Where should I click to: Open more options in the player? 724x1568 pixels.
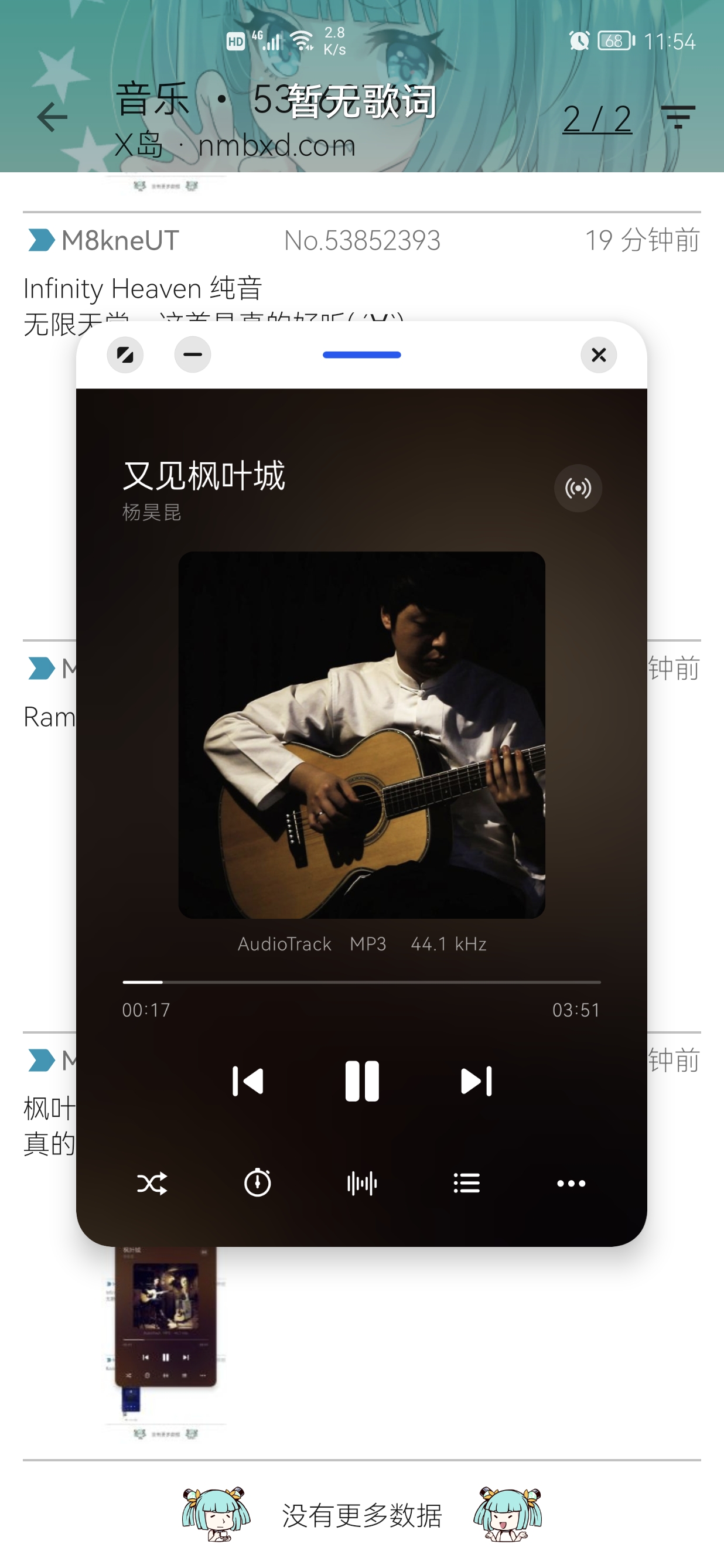point(571,1183)
